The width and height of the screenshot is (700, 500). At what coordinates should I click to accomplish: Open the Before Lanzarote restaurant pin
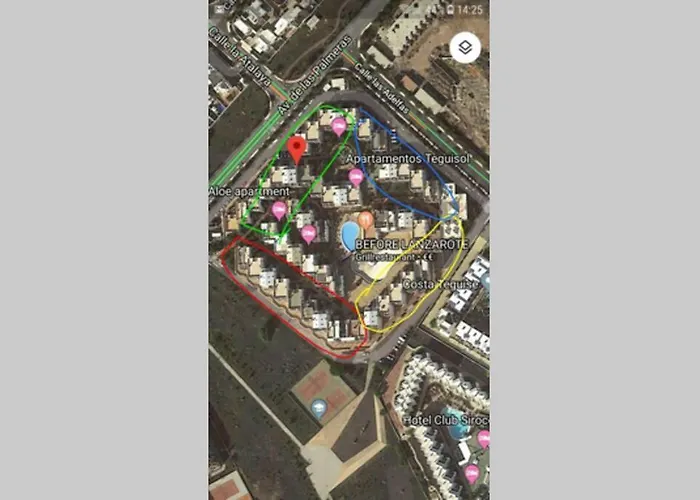[x=366, y=219]
